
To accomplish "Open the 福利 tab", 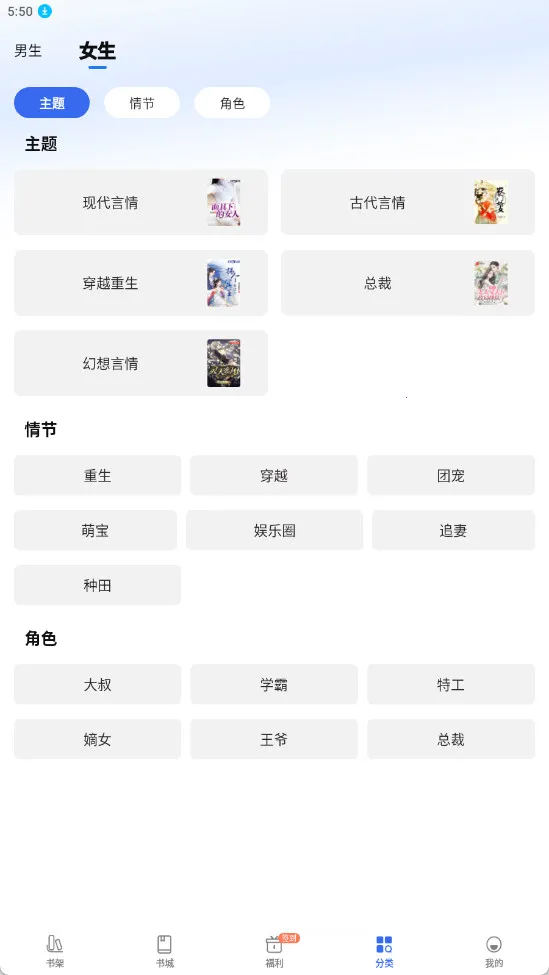I will coord(274,951).
